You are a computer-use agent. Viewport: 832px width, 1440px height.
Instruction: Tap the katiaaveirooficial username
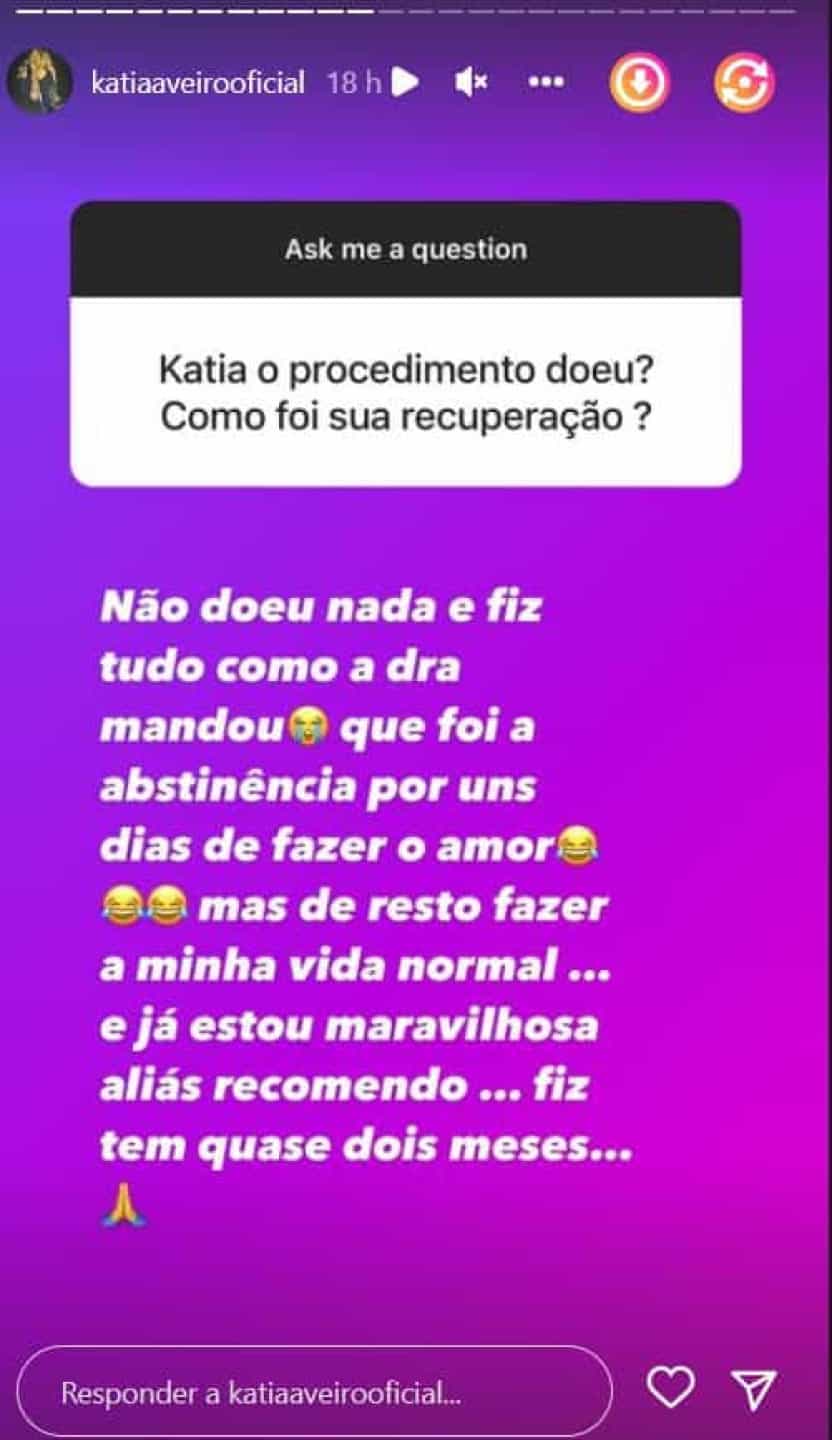[x=198, y=83]
